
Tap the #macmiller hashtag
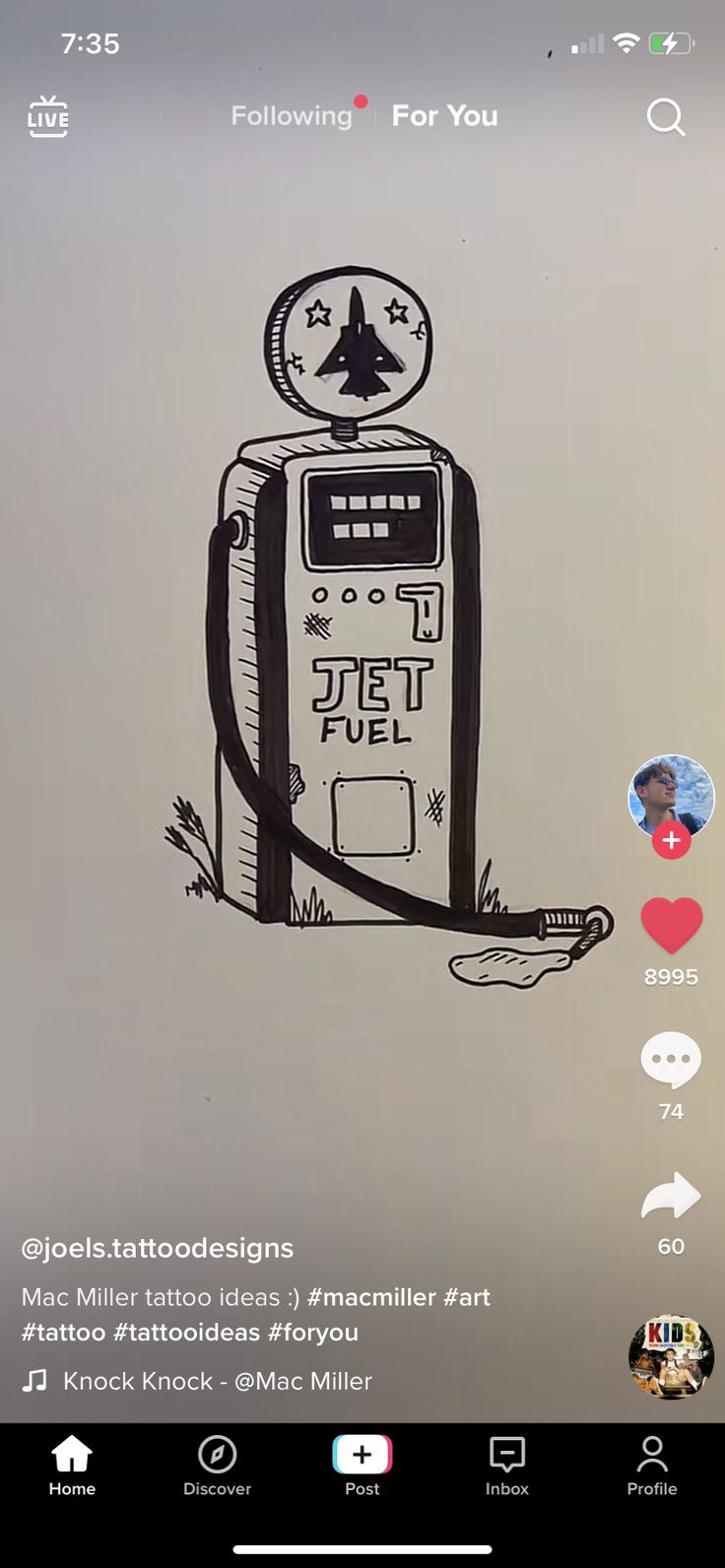370,1297
